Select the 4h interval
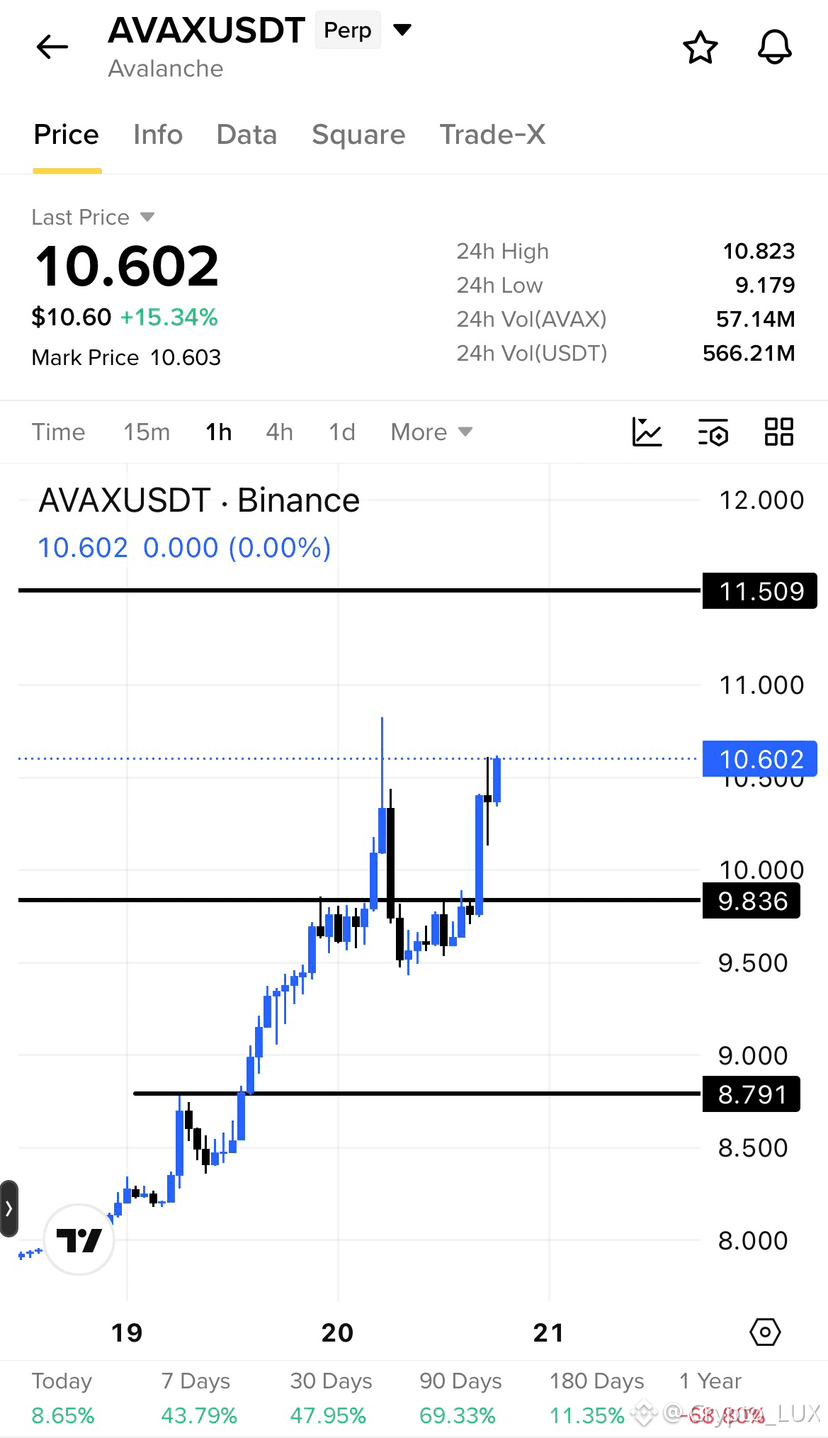 (x=280, y=432)
